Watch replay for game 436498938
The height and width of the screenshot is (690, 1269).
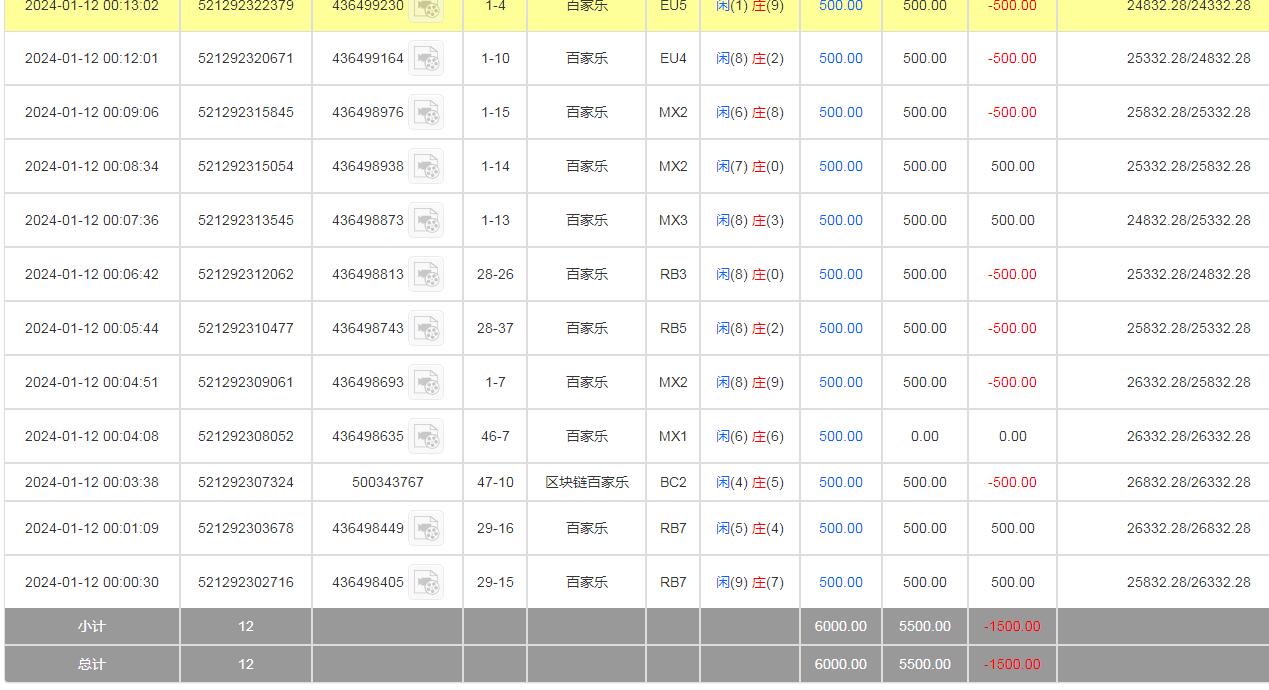click(427, 167)
